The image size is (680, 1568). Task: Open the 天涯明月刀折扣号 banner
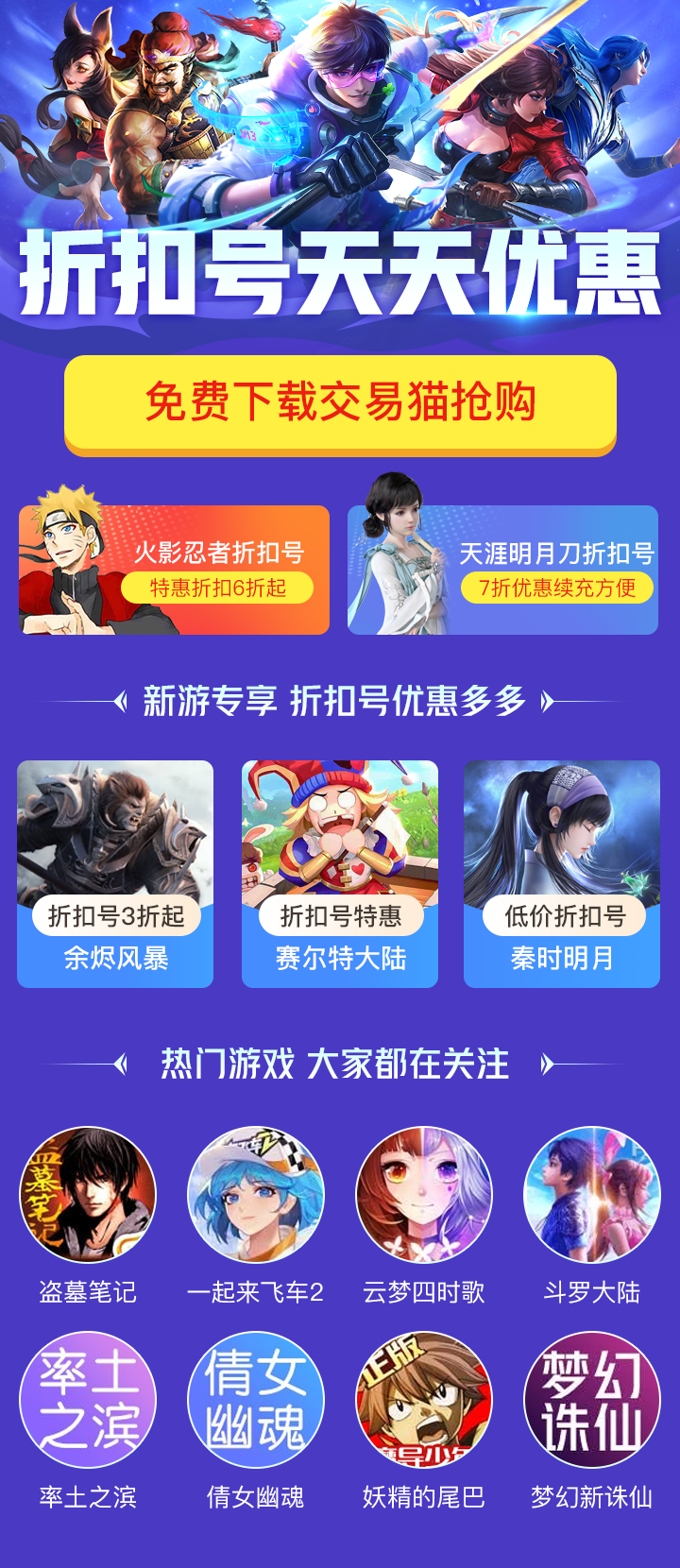502,570
